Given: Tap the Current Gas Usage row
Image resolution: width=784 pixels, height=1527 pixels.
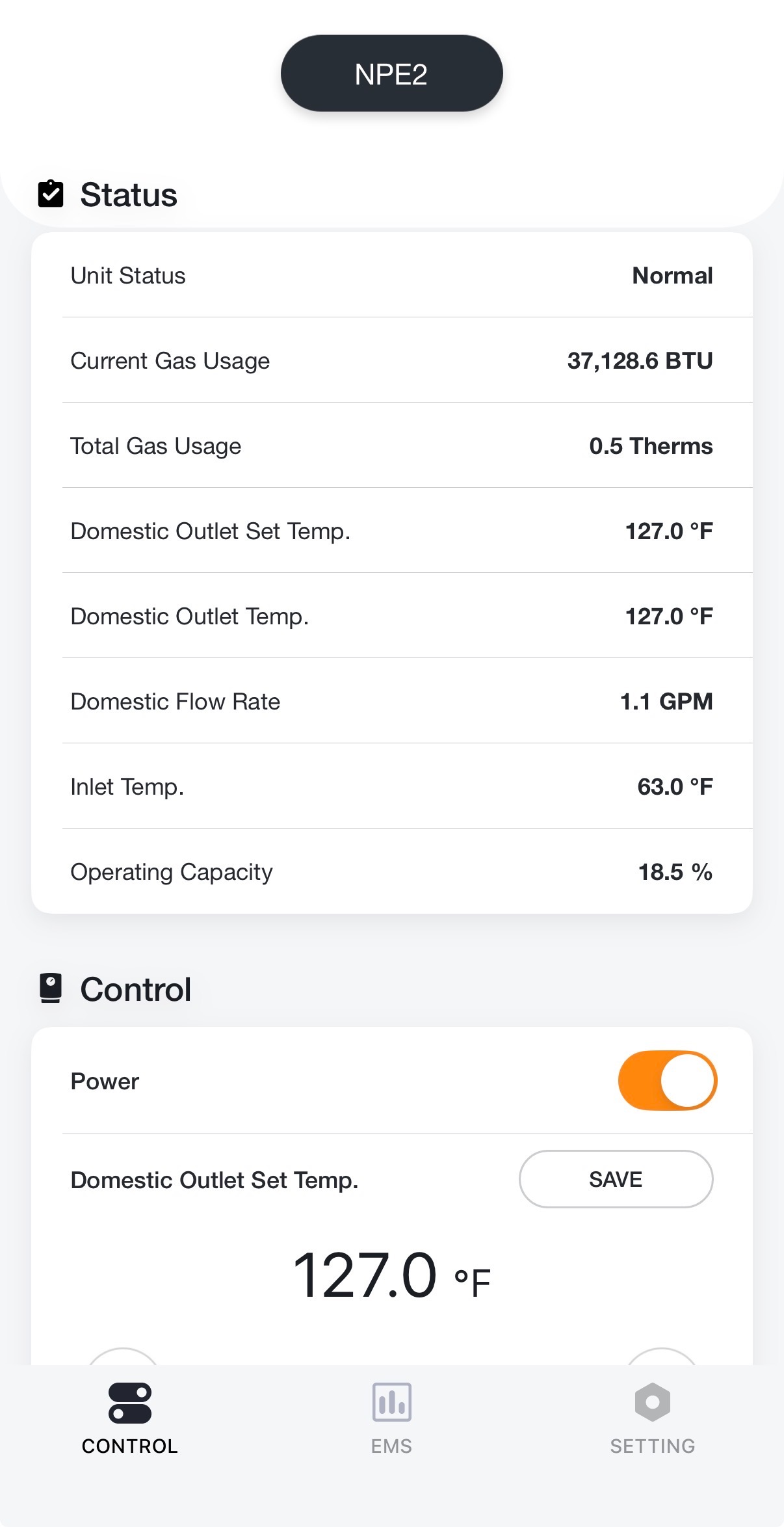Looking at the screenshot, I should [391, 360].
